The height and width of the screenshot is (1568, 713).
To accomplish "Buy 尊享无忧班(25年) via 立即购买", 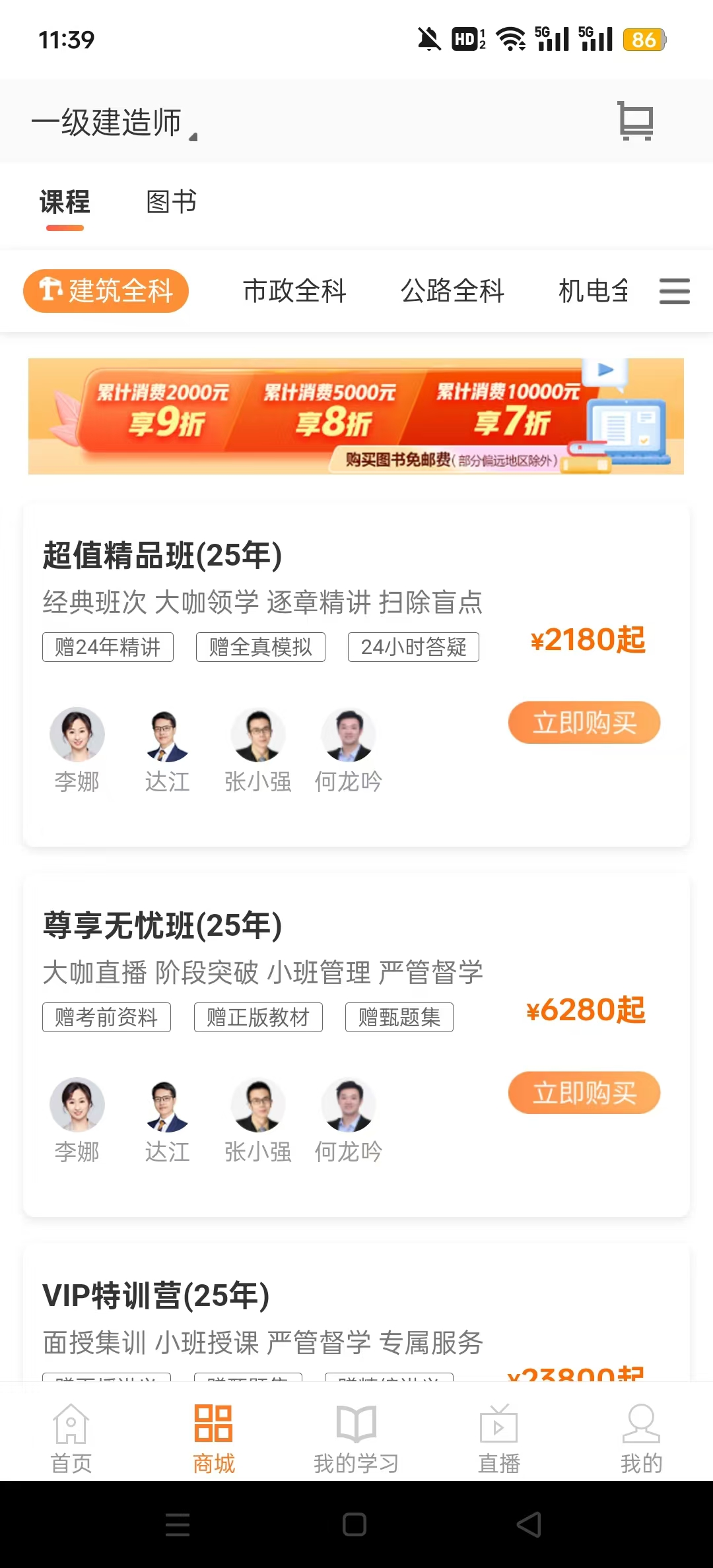I will pos(584,1094).
